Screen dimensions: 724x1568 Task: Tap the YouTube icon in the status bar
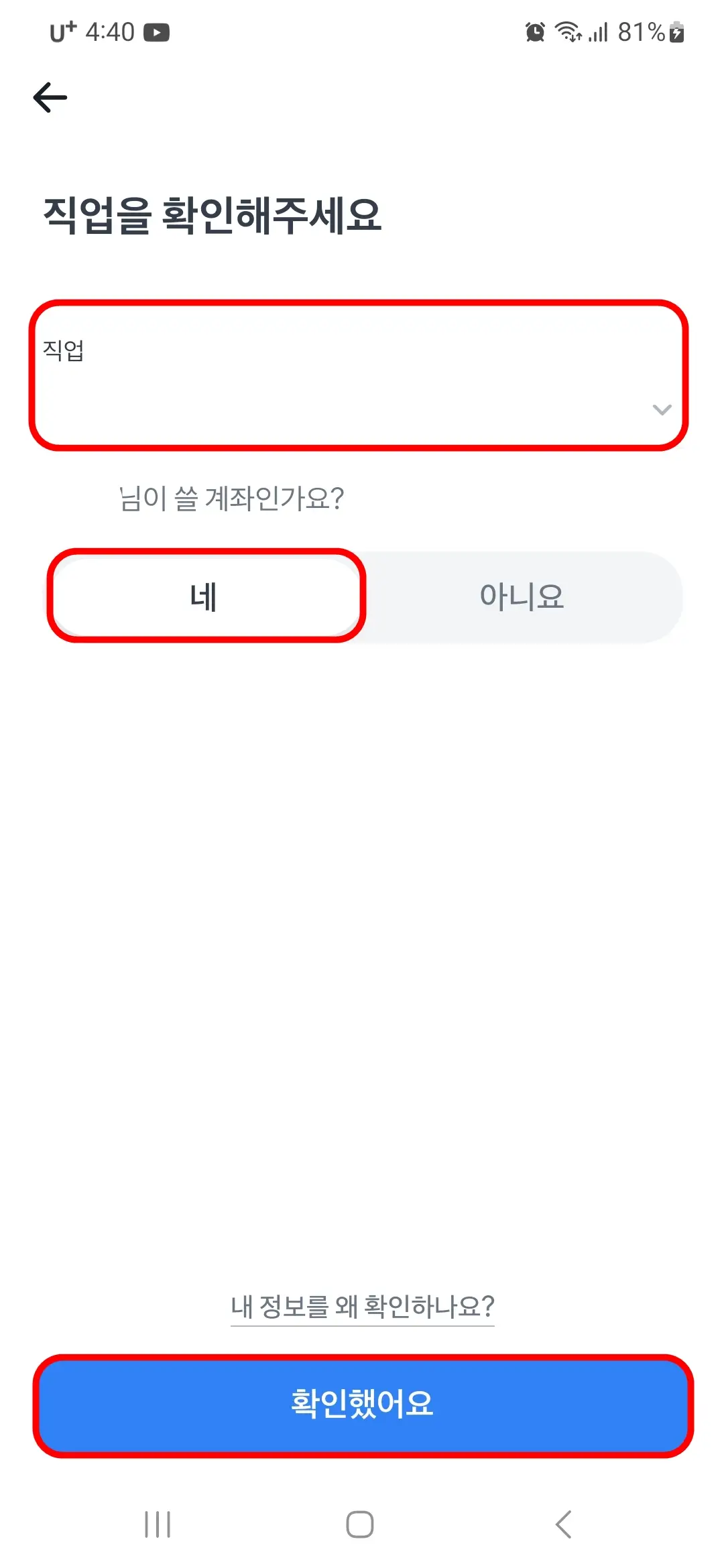click(x=158, y=31)
